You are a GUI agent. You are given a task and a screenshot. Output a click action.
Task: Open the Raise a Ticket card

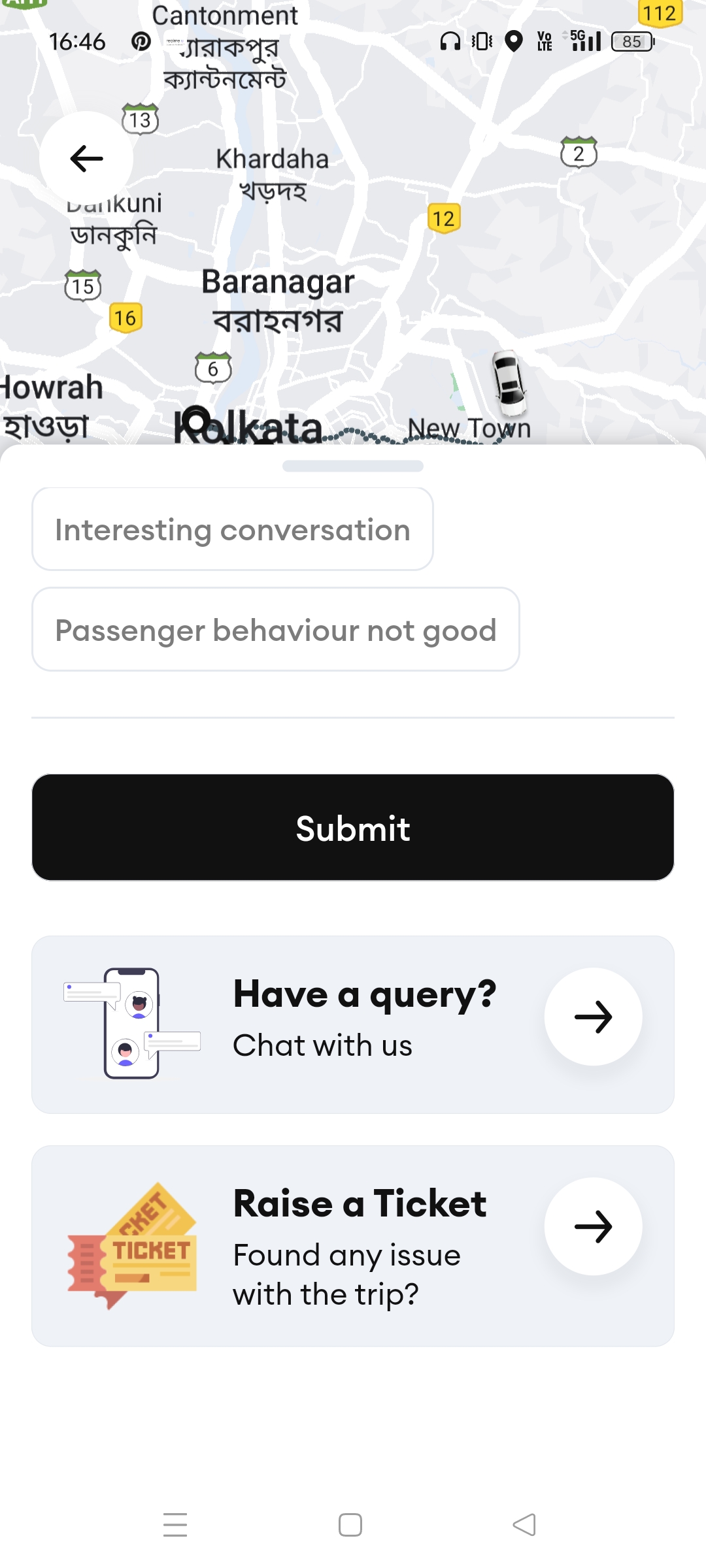click(x=353, y=1245)
